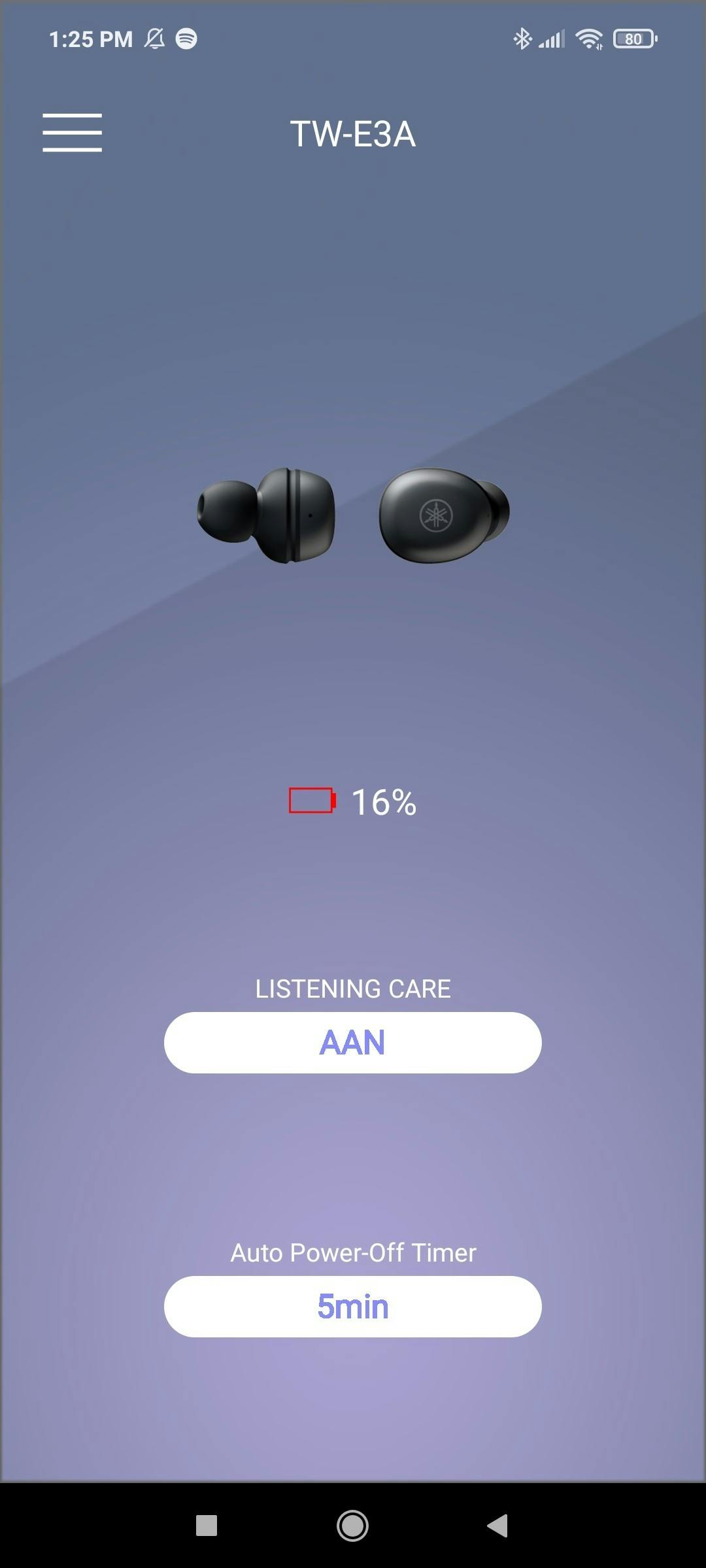
Task: Change the Auto Power-Off Timer 5min setting
Action: (352, 1306)
